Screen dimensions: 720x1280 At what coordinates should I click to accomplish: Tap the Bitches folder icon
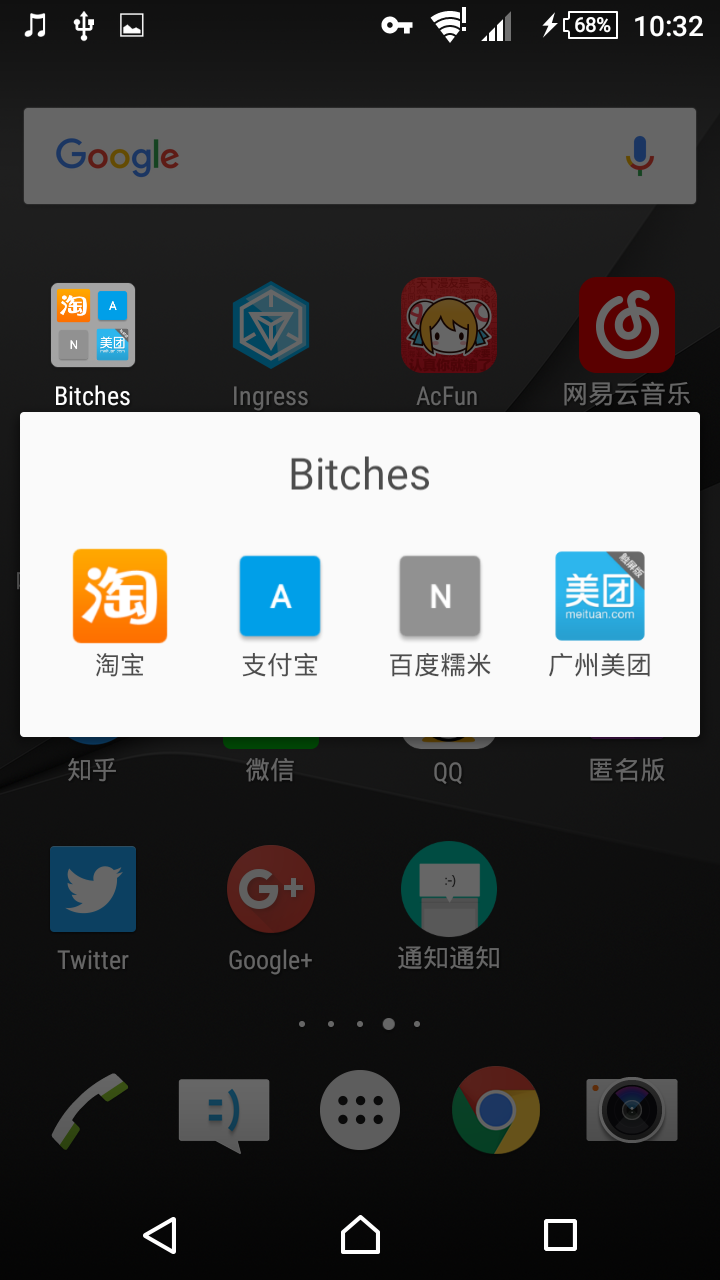point(93,325)
